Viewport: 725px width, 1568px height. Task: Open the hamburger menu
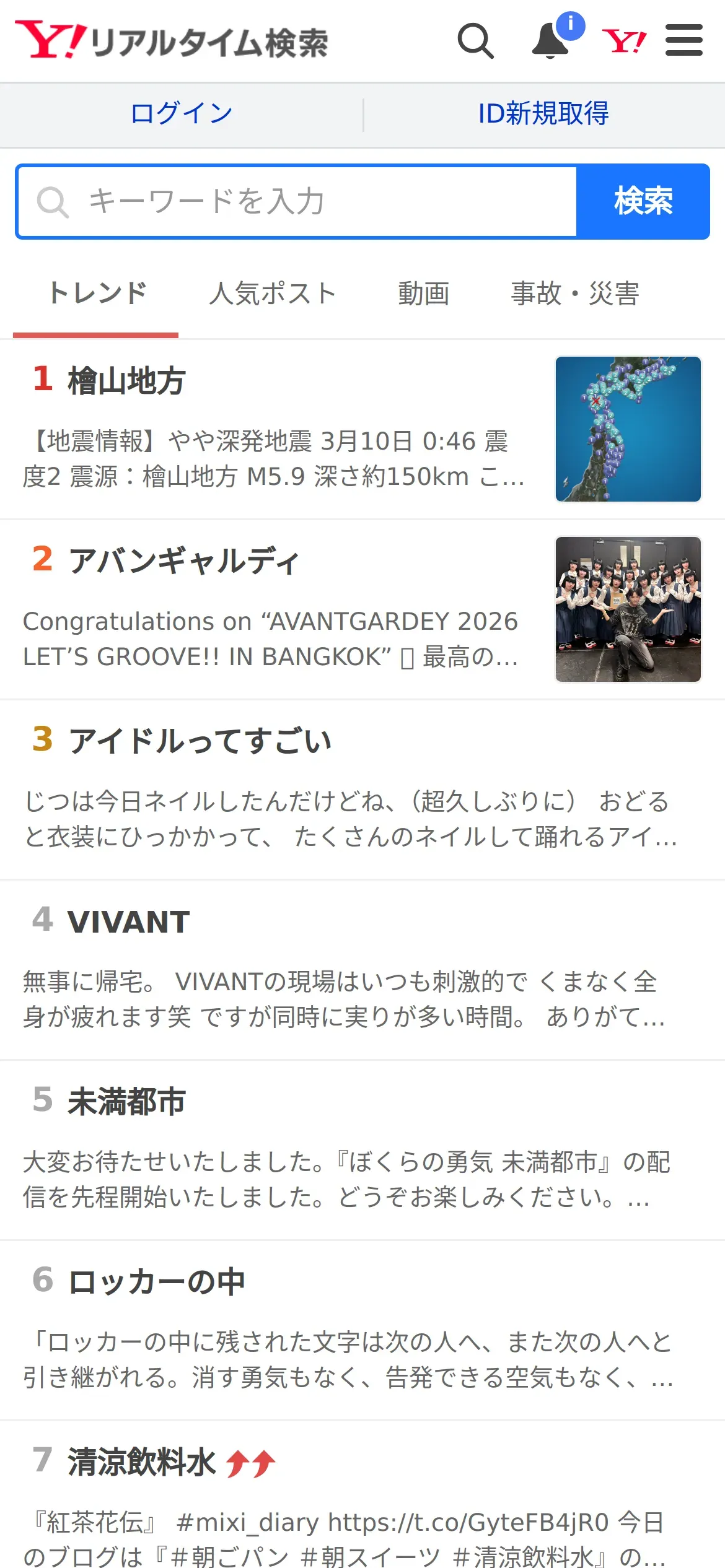click(x=684, y=40)
